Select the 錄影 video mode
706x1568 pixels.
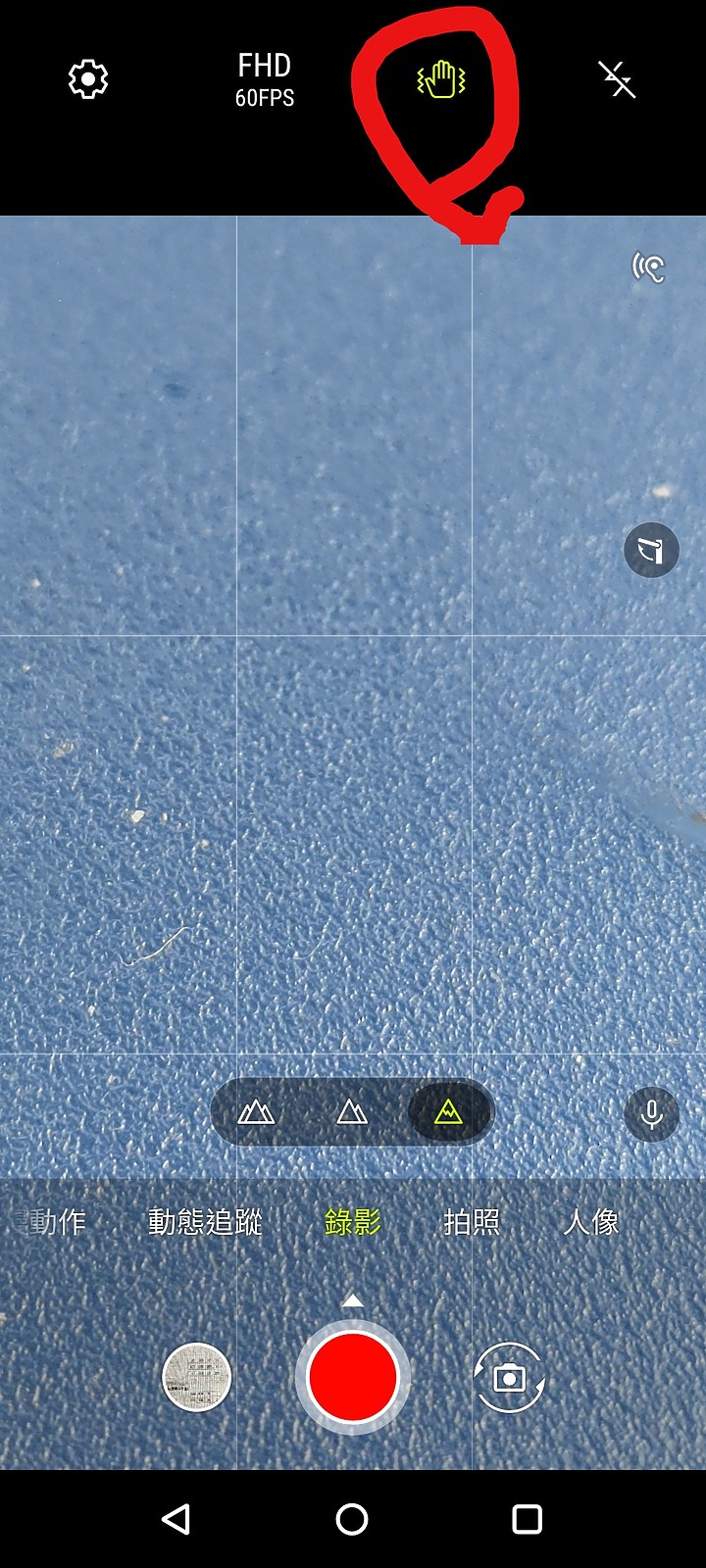[x=352, y=1222]
